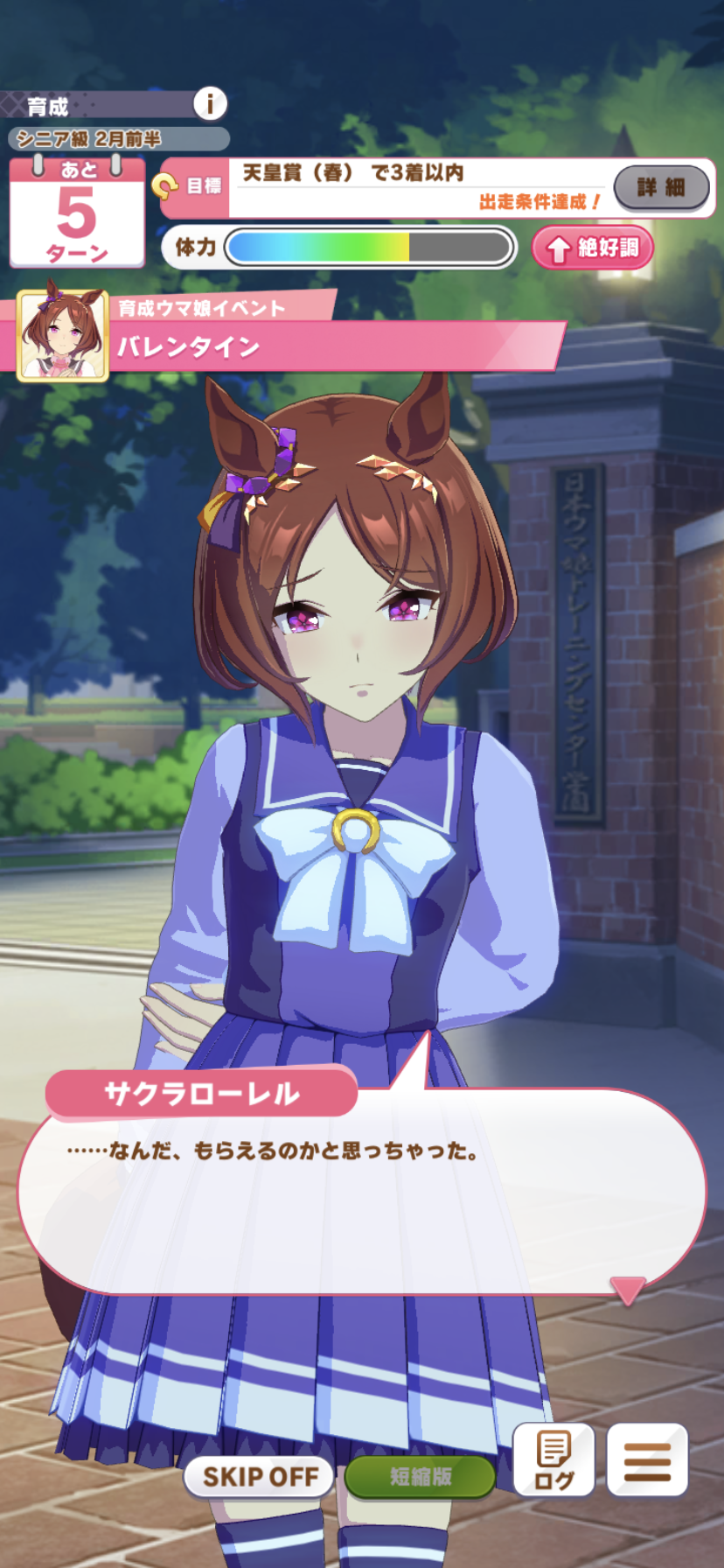Tap the 詳細 goal details button
Screen dimensions: 724x1568
click(x=661, y=186)
